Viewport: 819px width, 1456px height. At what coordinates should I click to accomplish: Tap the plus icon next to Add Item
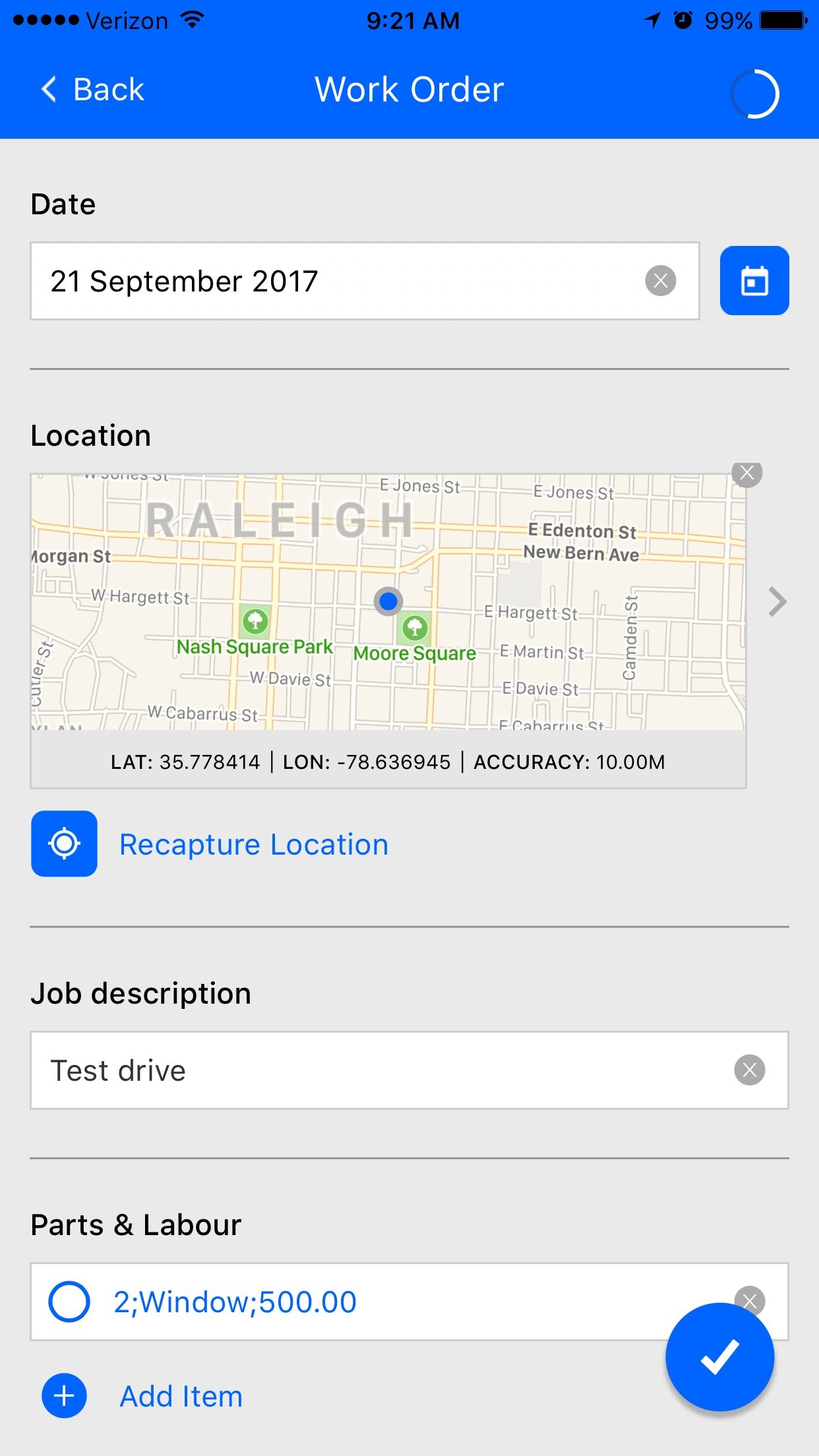click(63, 1395)
